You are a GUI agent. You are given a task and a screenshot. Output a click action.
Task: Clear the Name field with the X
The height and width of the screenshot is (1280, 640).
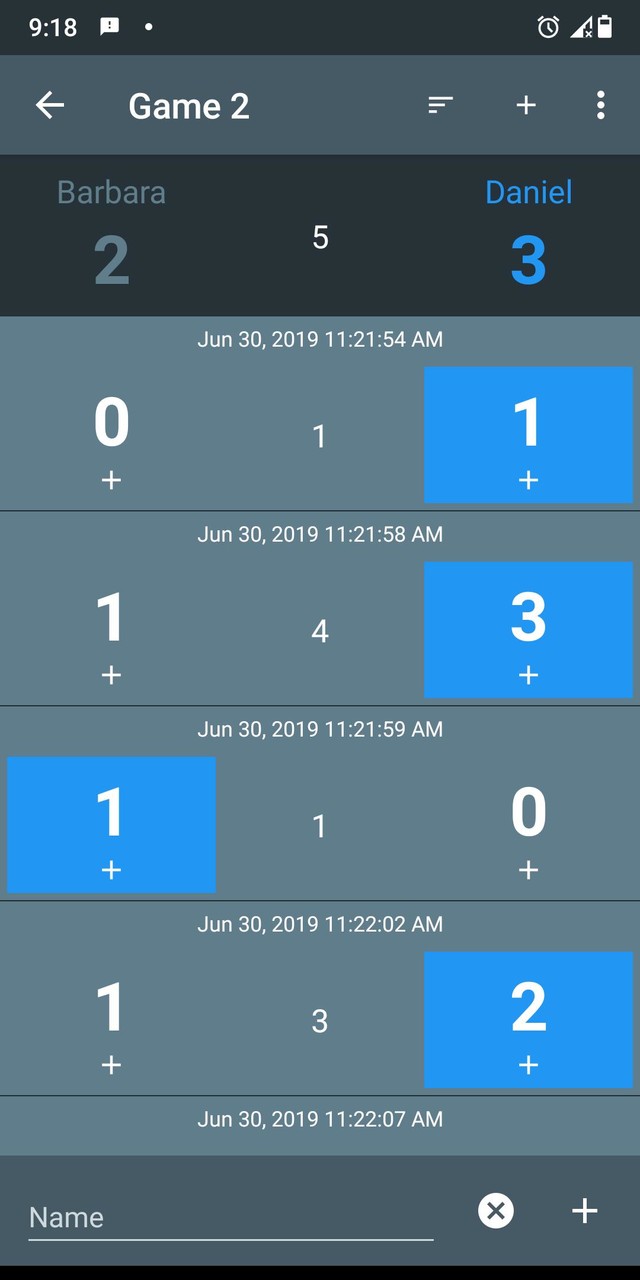(495, 1211)
